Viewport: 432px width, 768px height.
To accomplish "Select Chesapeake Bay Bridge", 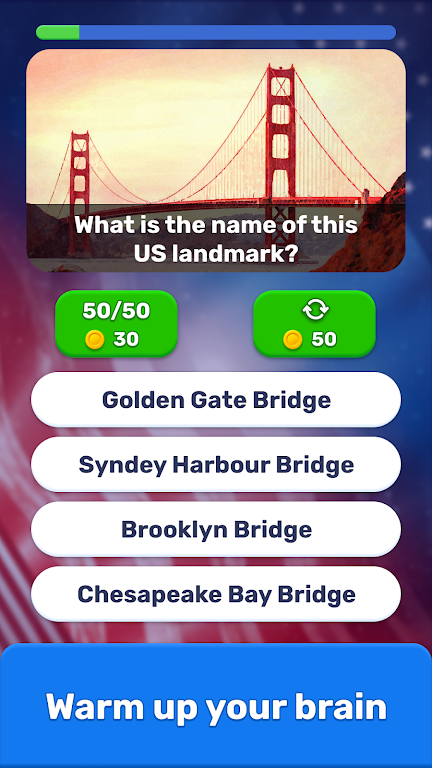I will pyautogui.click(x=216, y=594).
